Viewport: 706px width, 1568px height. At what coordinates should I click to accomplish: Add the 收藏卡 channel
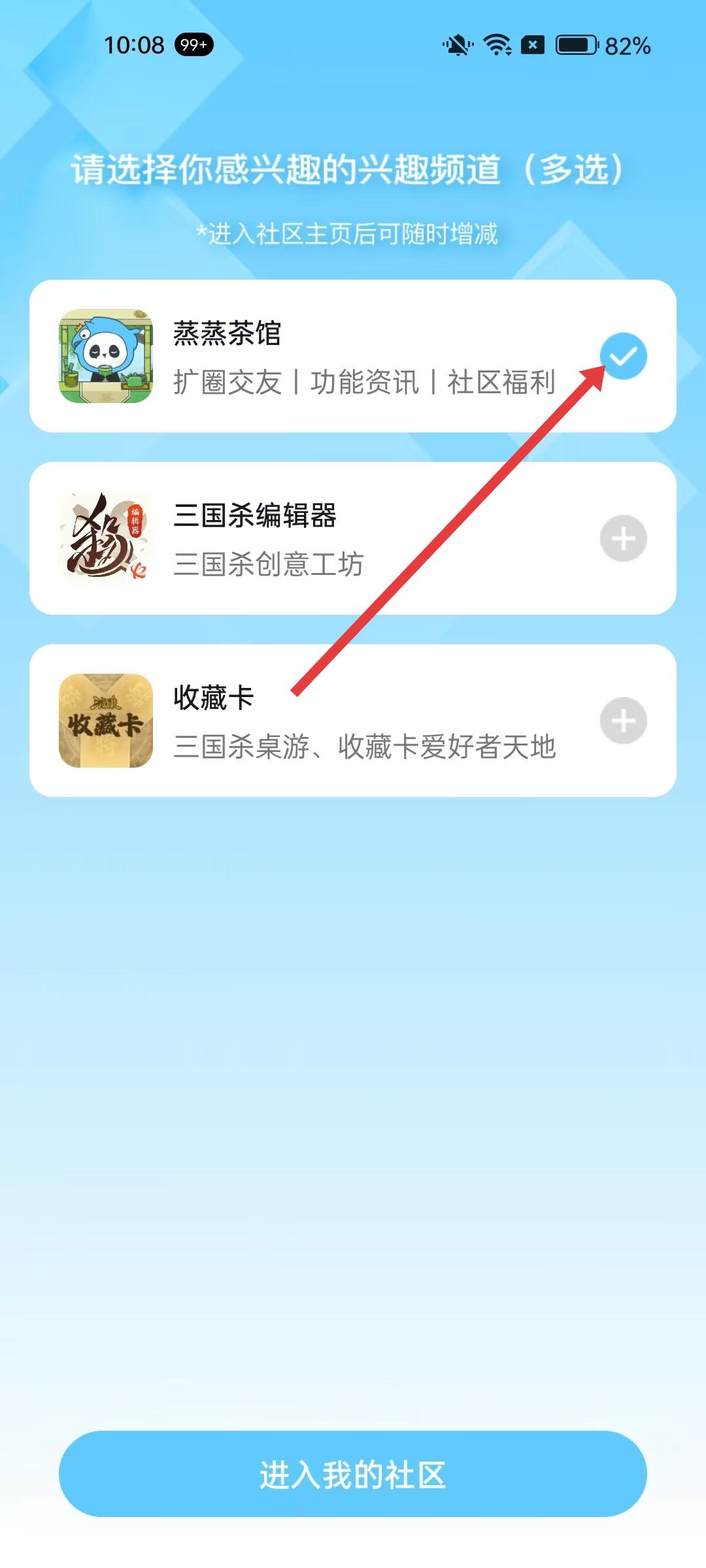click(623, 721)
